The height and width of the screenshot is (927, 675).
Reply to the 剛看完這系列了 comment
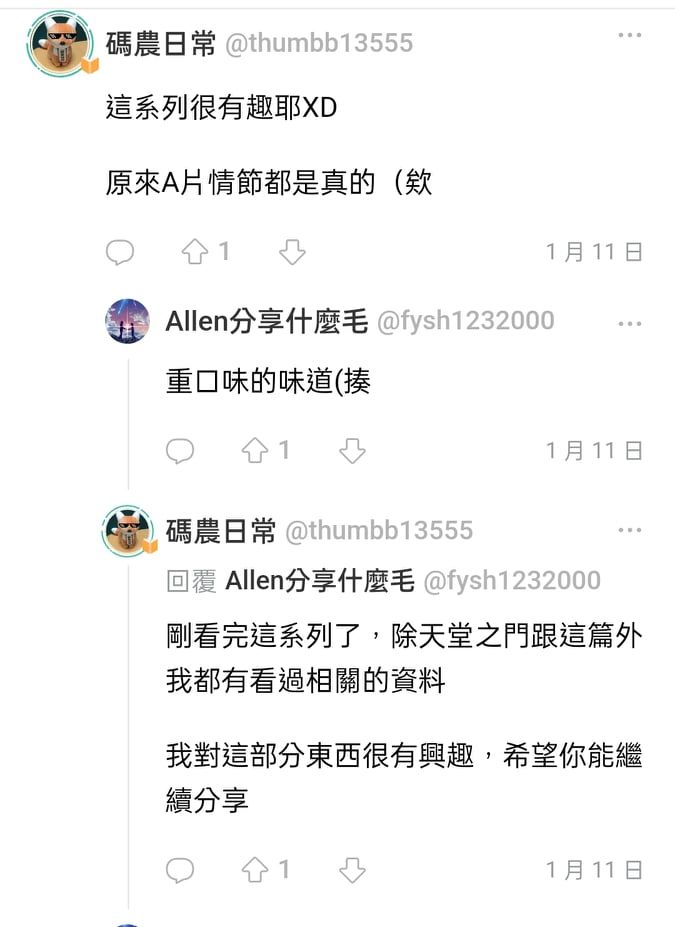180,870
